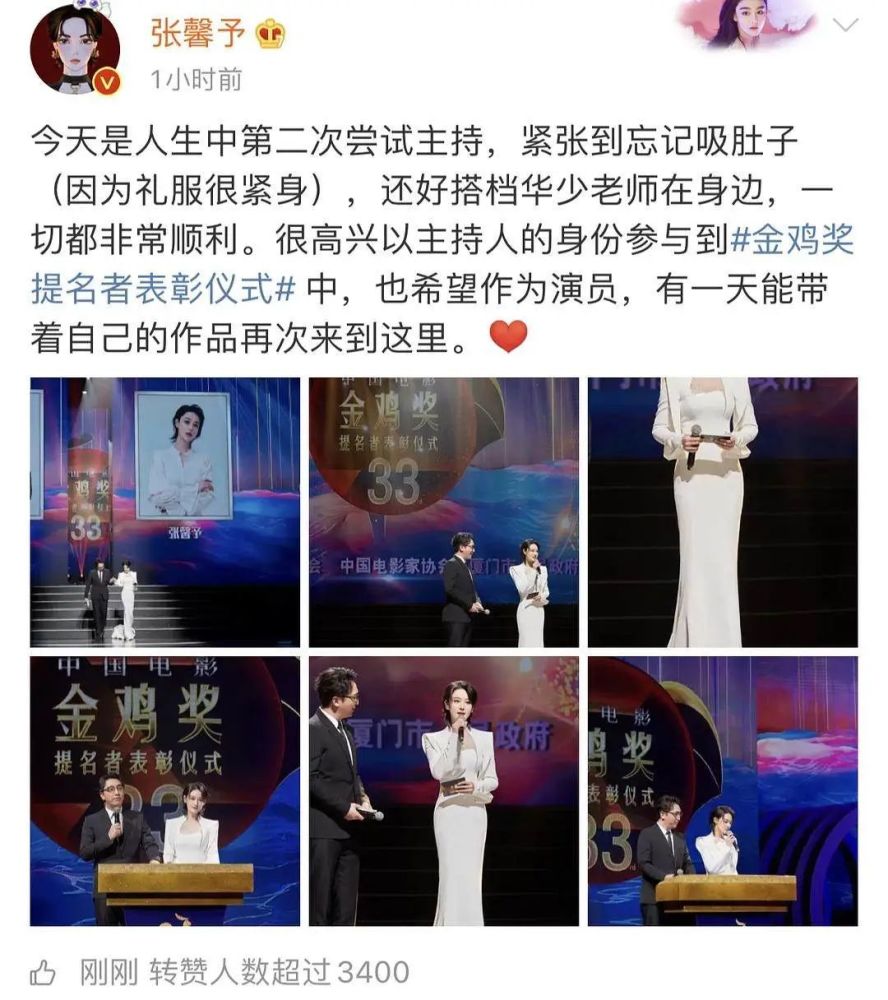This screenshot has height=1000, width=888.
Task: Tap the username 张馨予
Action: [x=198, y=33]
